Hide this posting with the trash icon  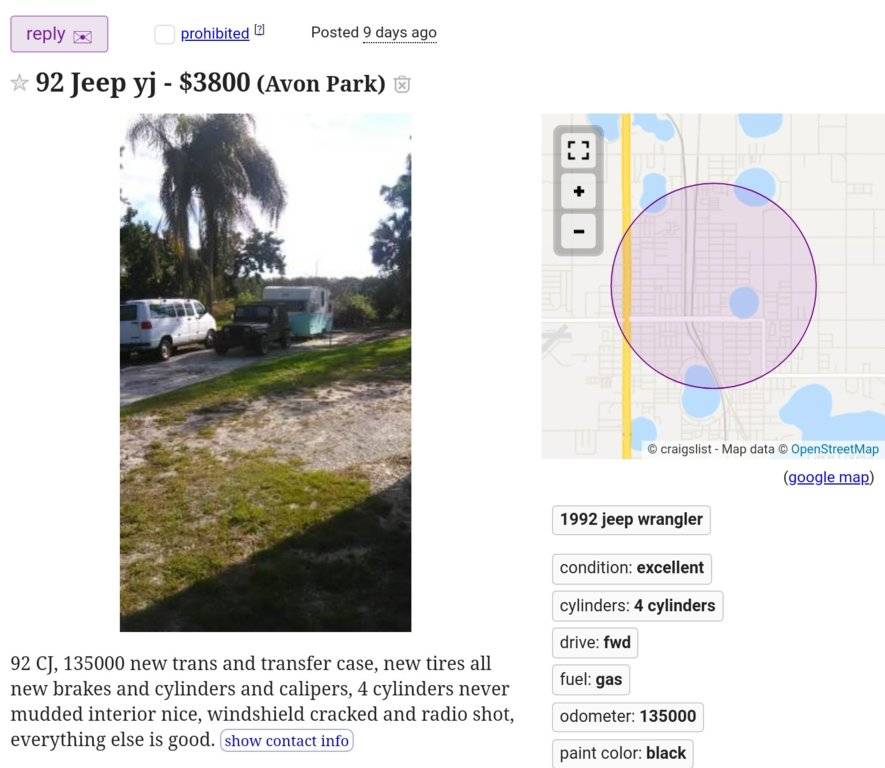[402, 84]
